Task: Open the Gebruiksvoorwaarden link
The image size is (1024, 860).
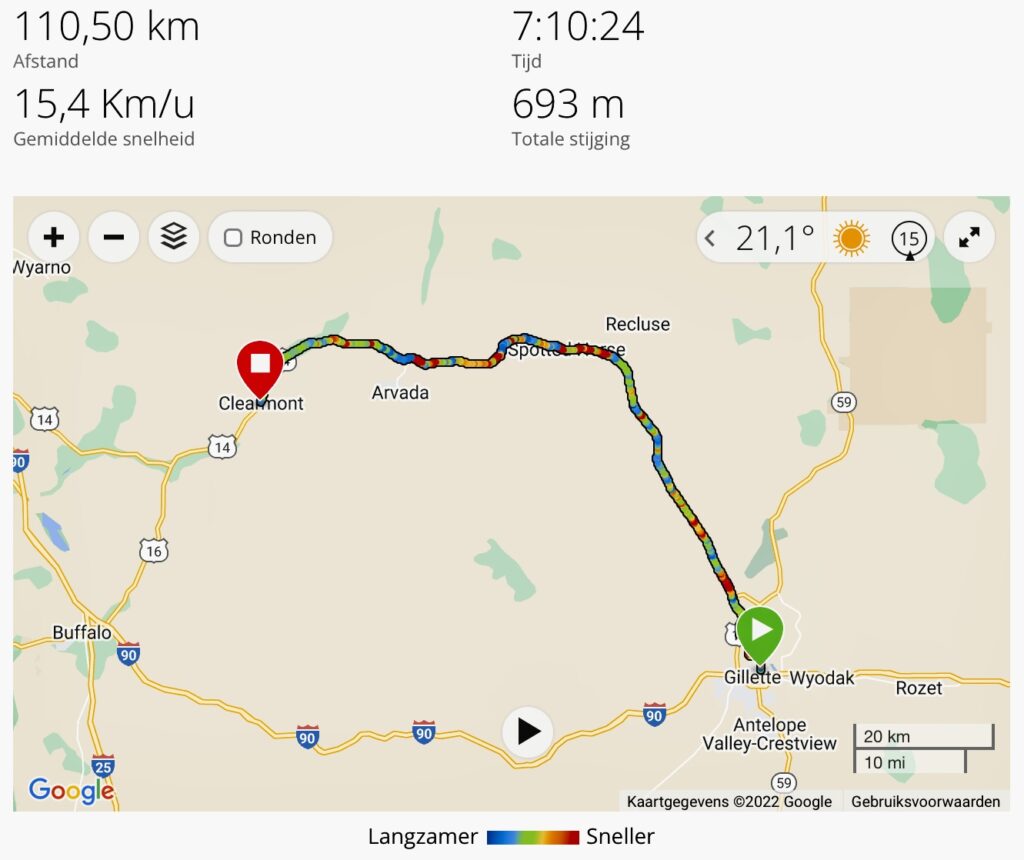Action: pyautogui.click(x=925, y=801)
